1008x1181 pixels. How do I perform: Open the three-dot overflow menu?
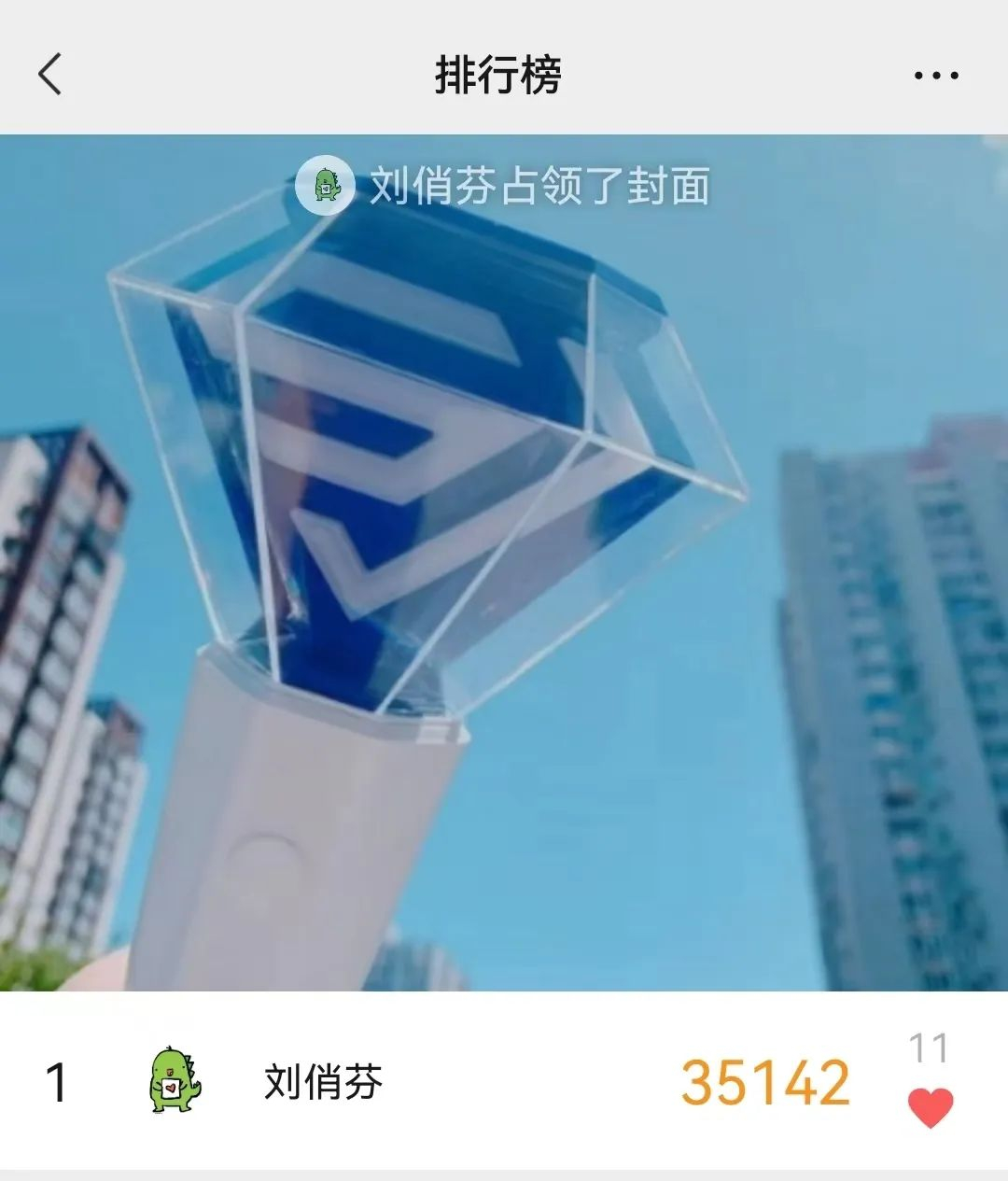[935, 76]
